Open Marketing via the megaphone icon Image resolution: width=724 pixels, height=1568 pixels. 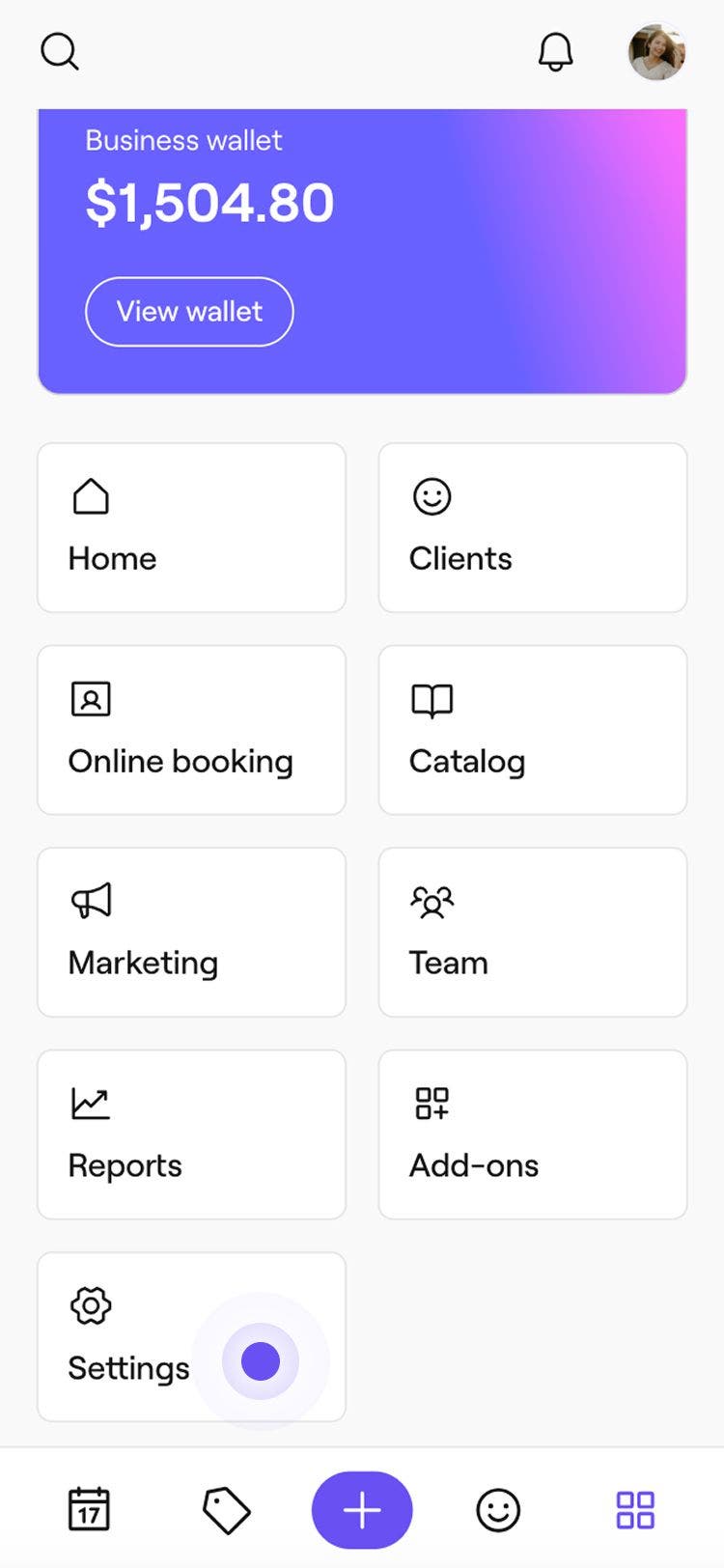(92, 899)
